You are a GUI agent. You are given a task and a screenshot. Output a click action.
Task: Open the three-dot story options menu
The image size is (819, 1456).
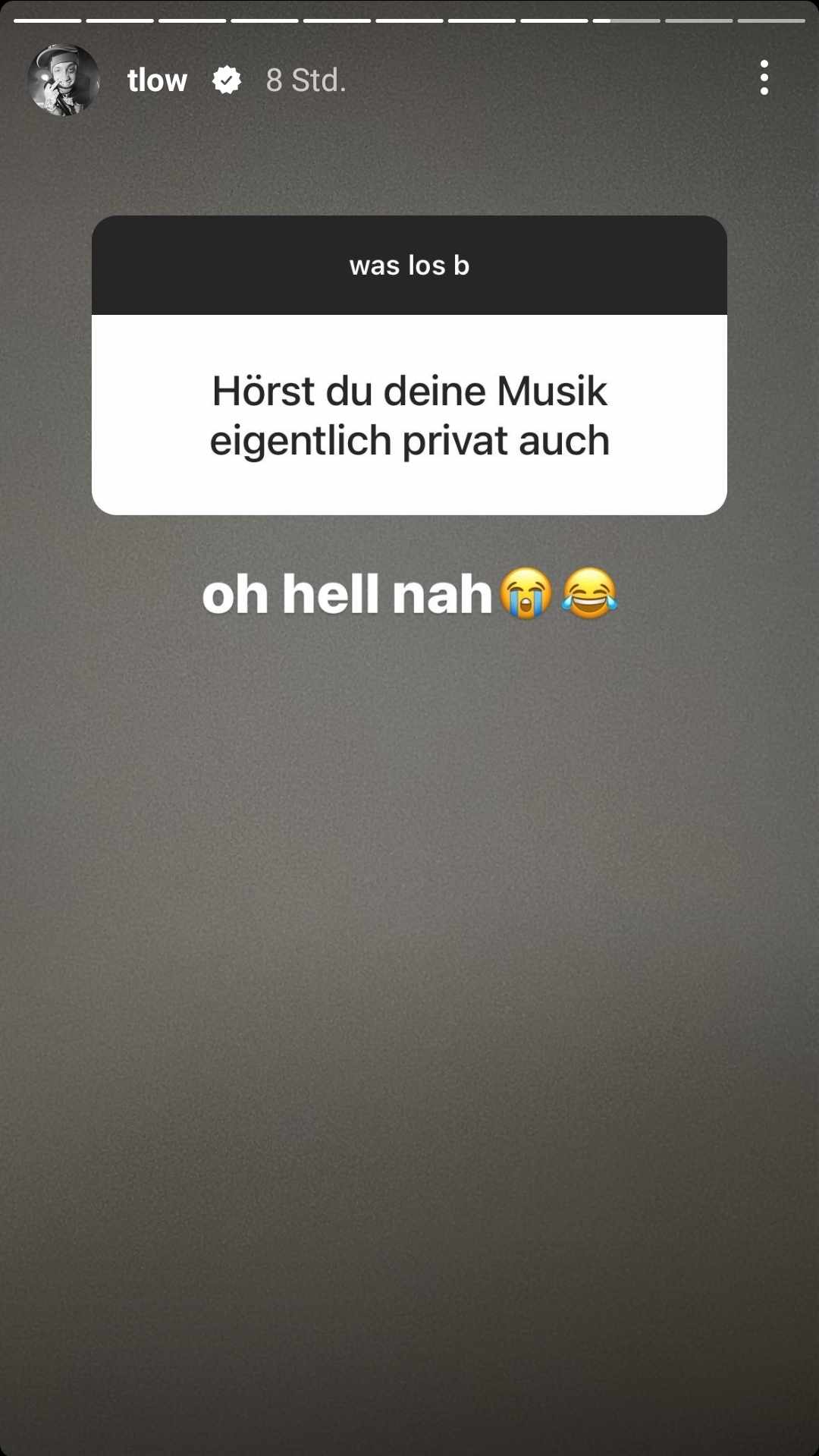764,78
